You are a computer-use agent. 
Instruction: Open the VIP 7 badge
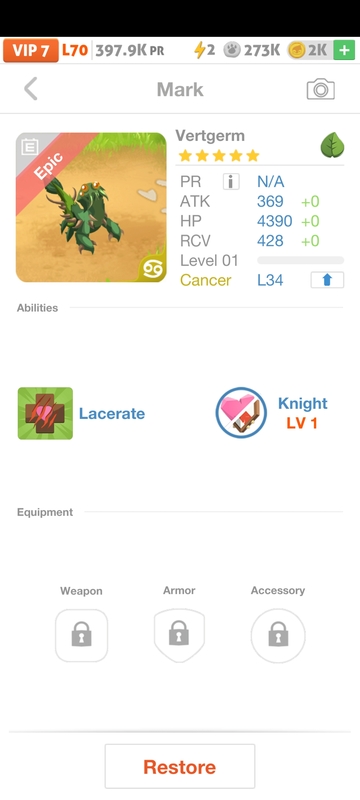[x=31, y=51]
